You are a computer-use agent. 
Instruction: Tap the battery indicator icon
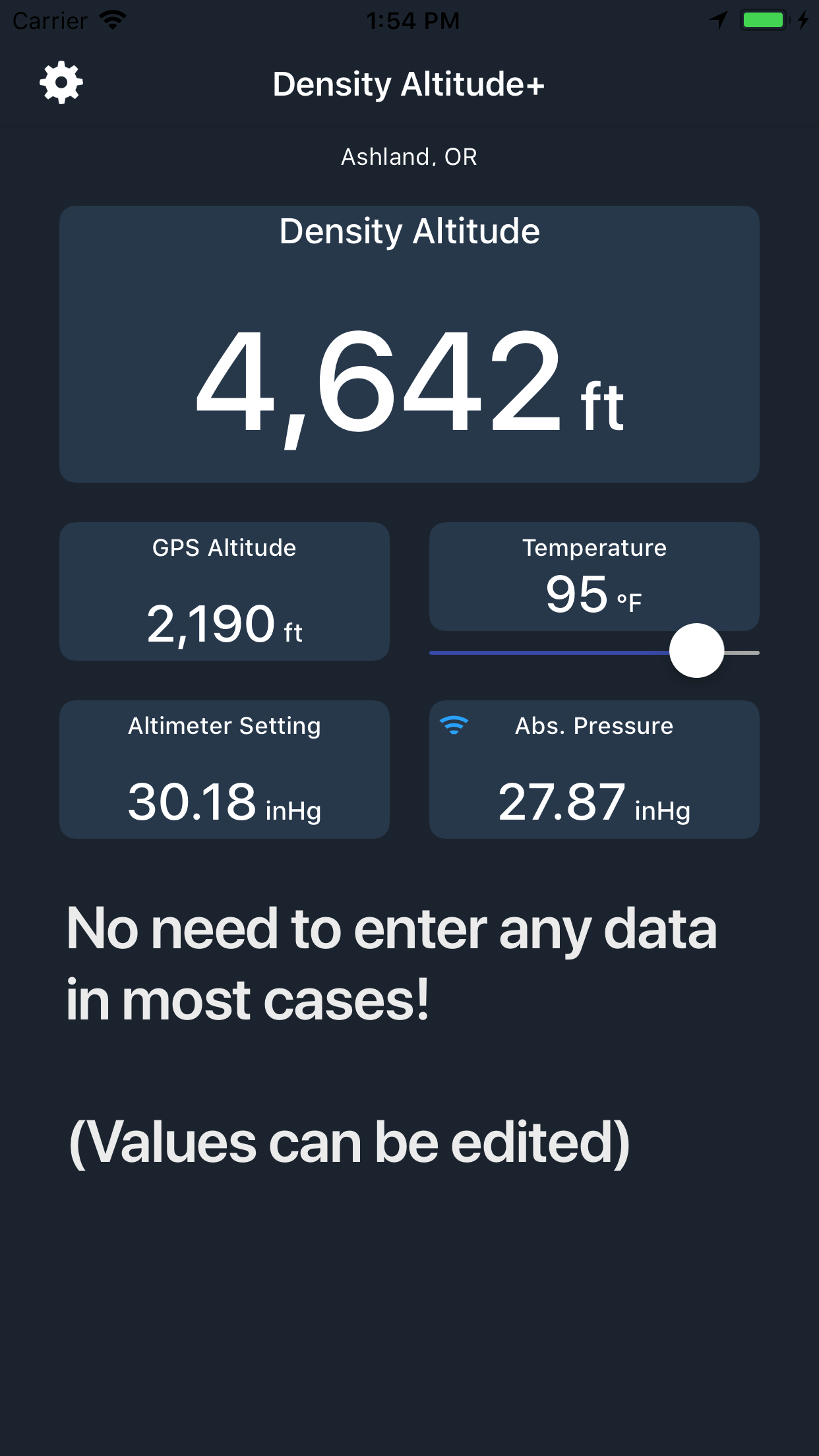(x=762, y=20)
